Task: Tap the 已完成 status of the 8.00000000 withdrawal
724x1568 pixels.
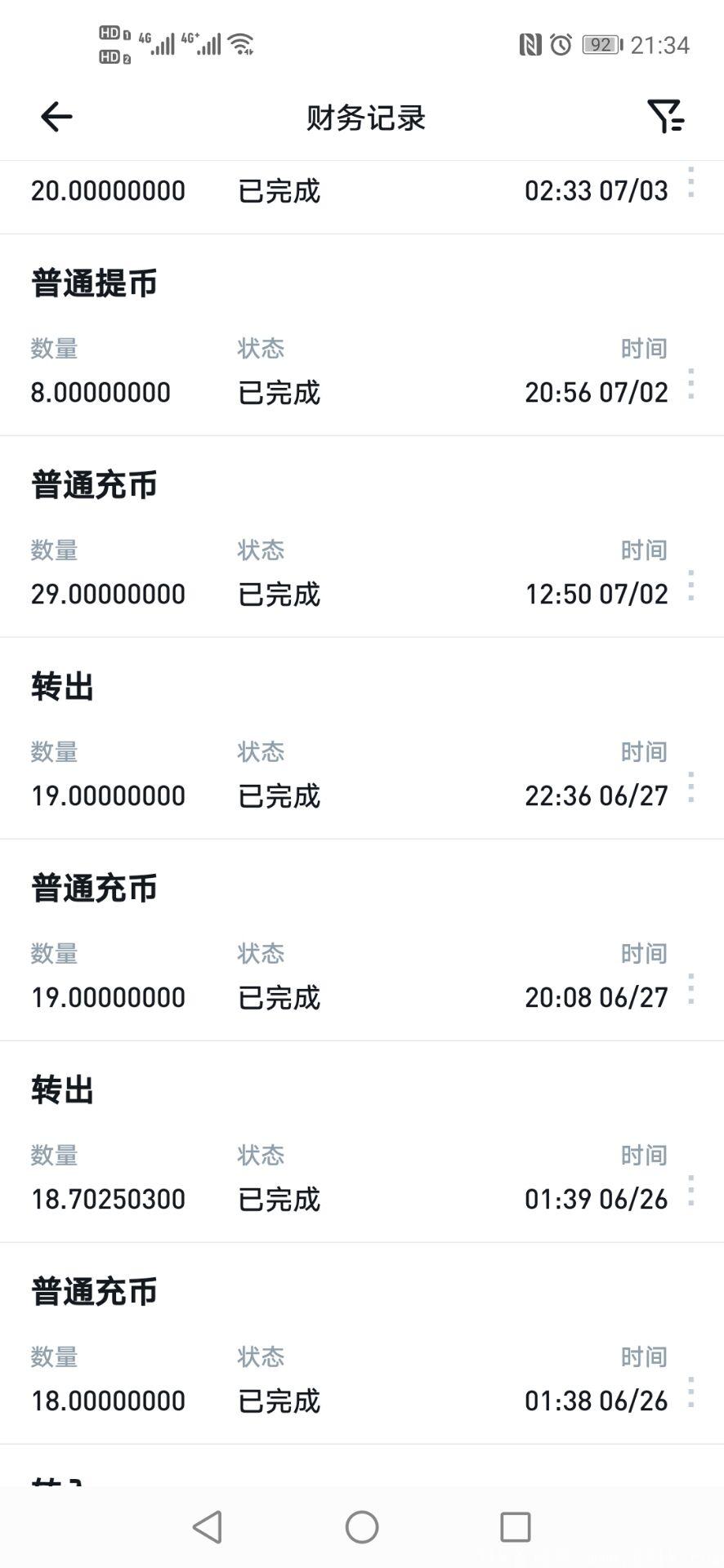Action: click(278, 393)
